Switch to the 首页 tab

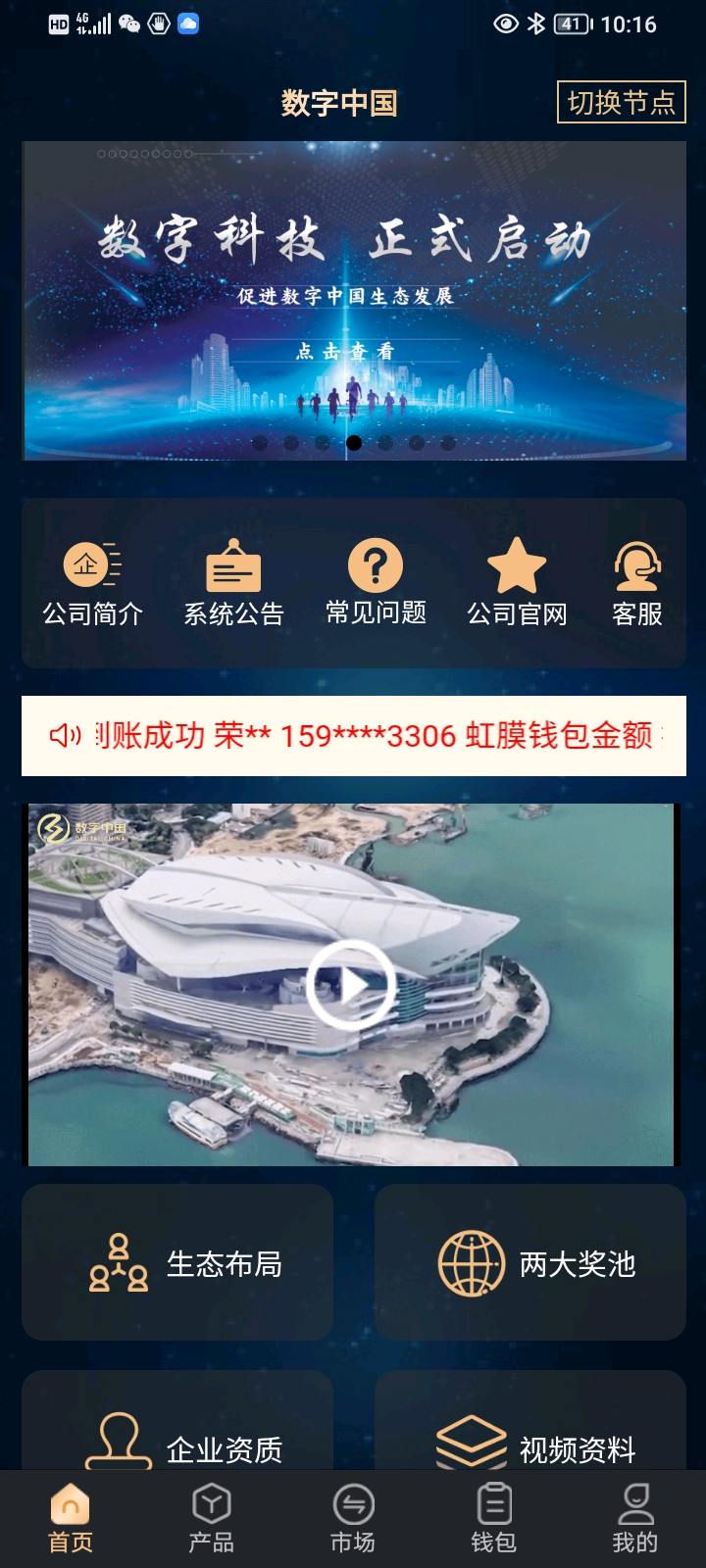(71, 1519)
